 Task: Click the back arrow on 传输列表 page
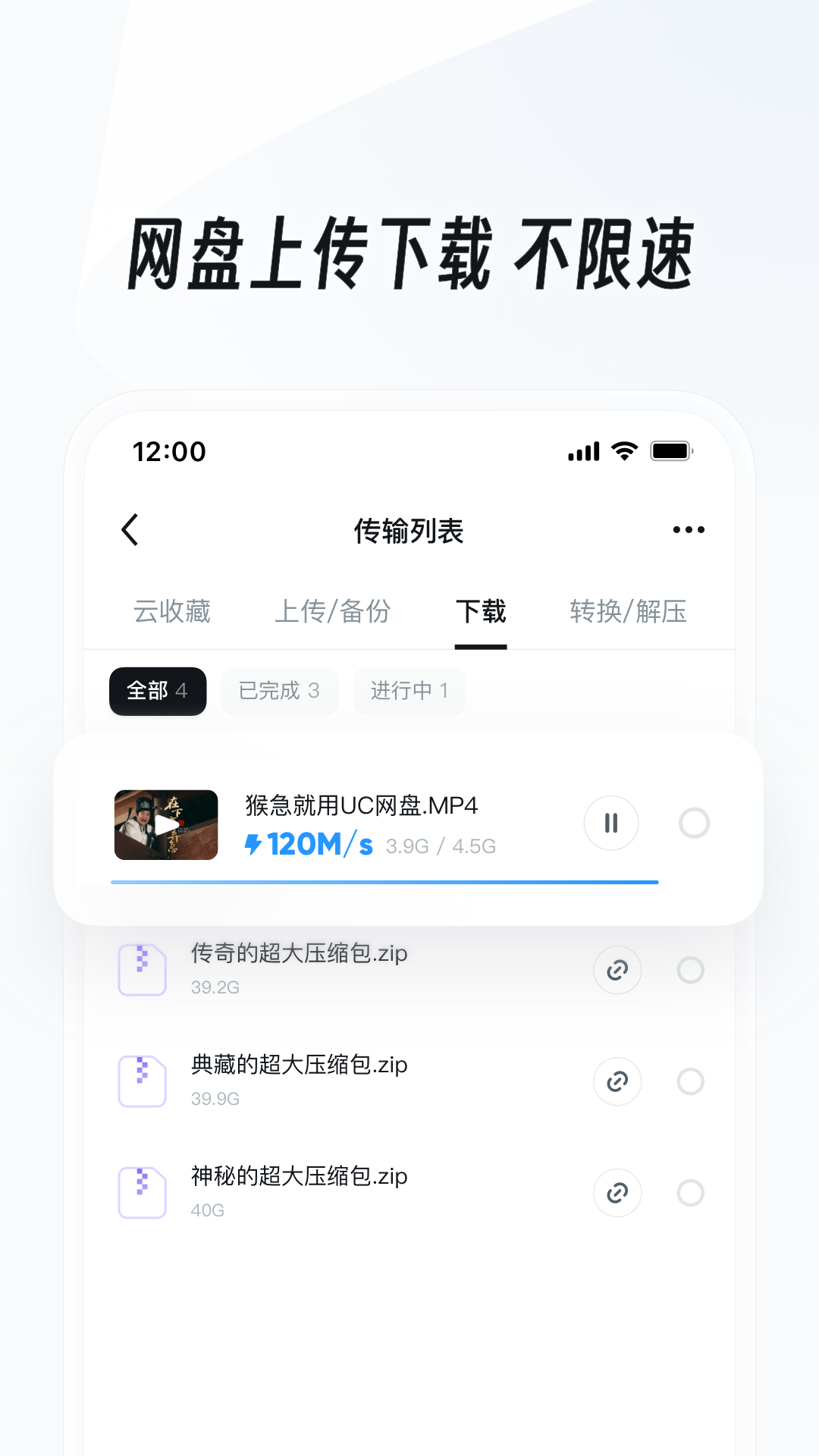(130, 529)
